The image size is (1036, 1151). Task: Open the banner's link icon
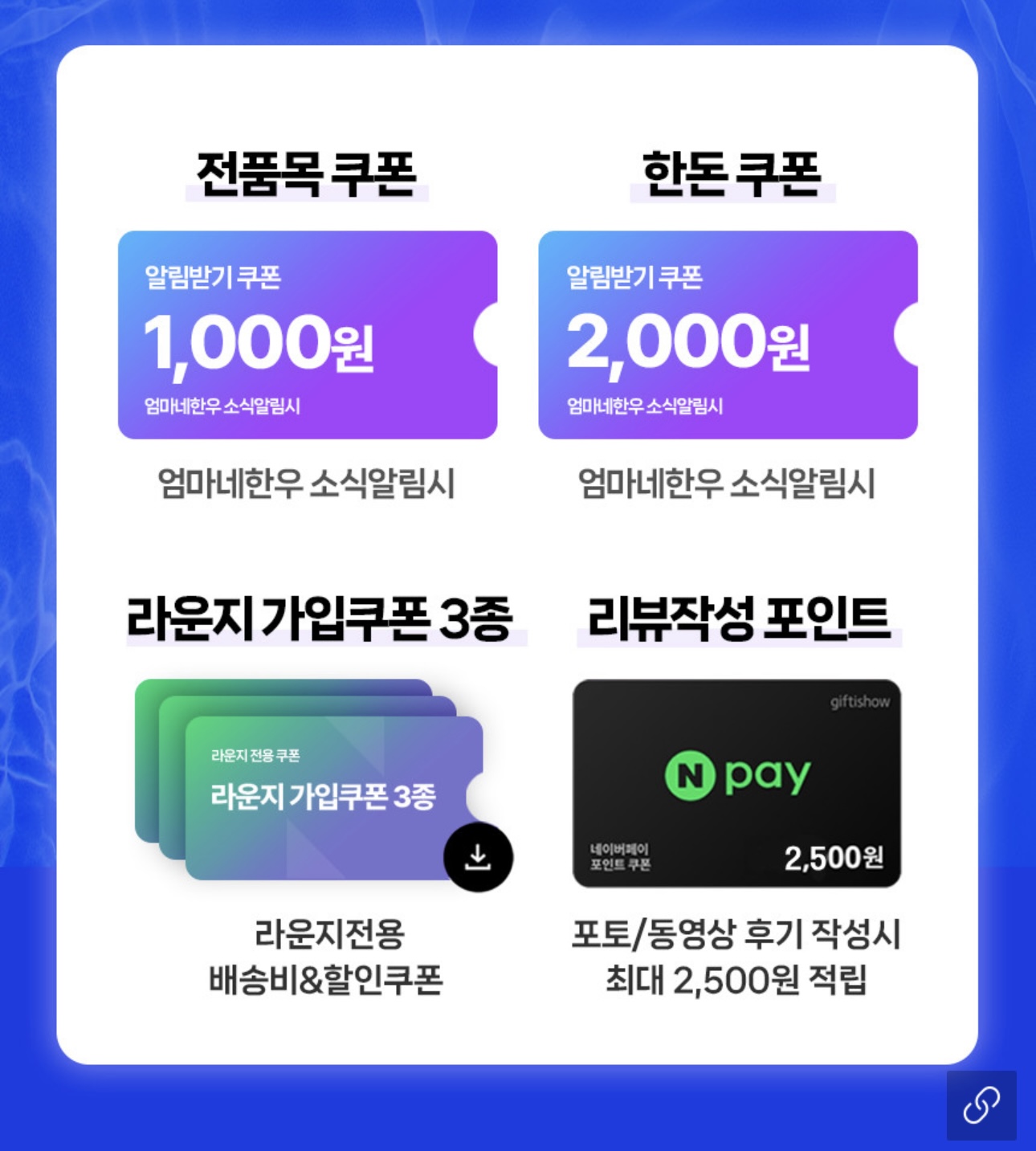click(981, 1105)
